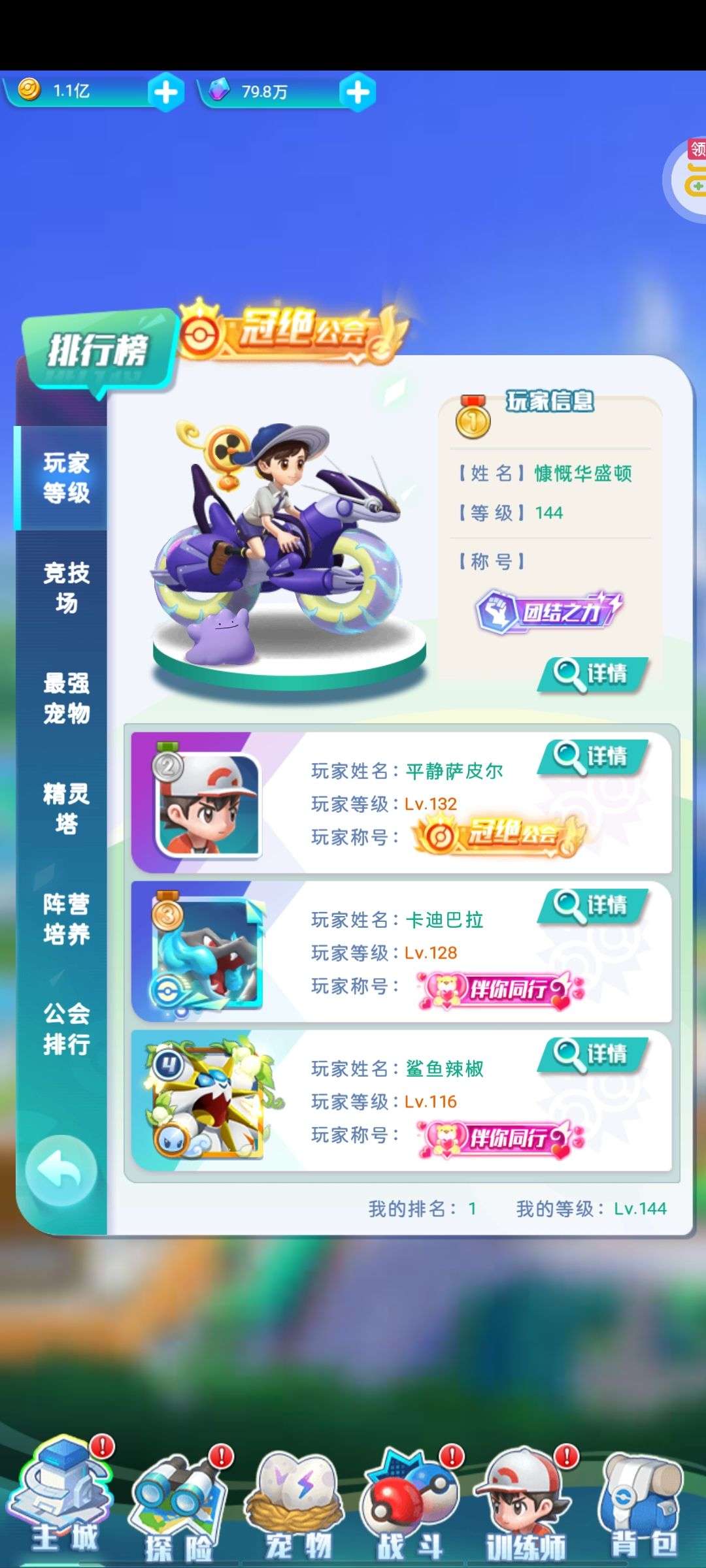Viewport: 706px width, 1568px height.
Task: Select the 阵营培养 ranking tab
Action: pos(65,919)
